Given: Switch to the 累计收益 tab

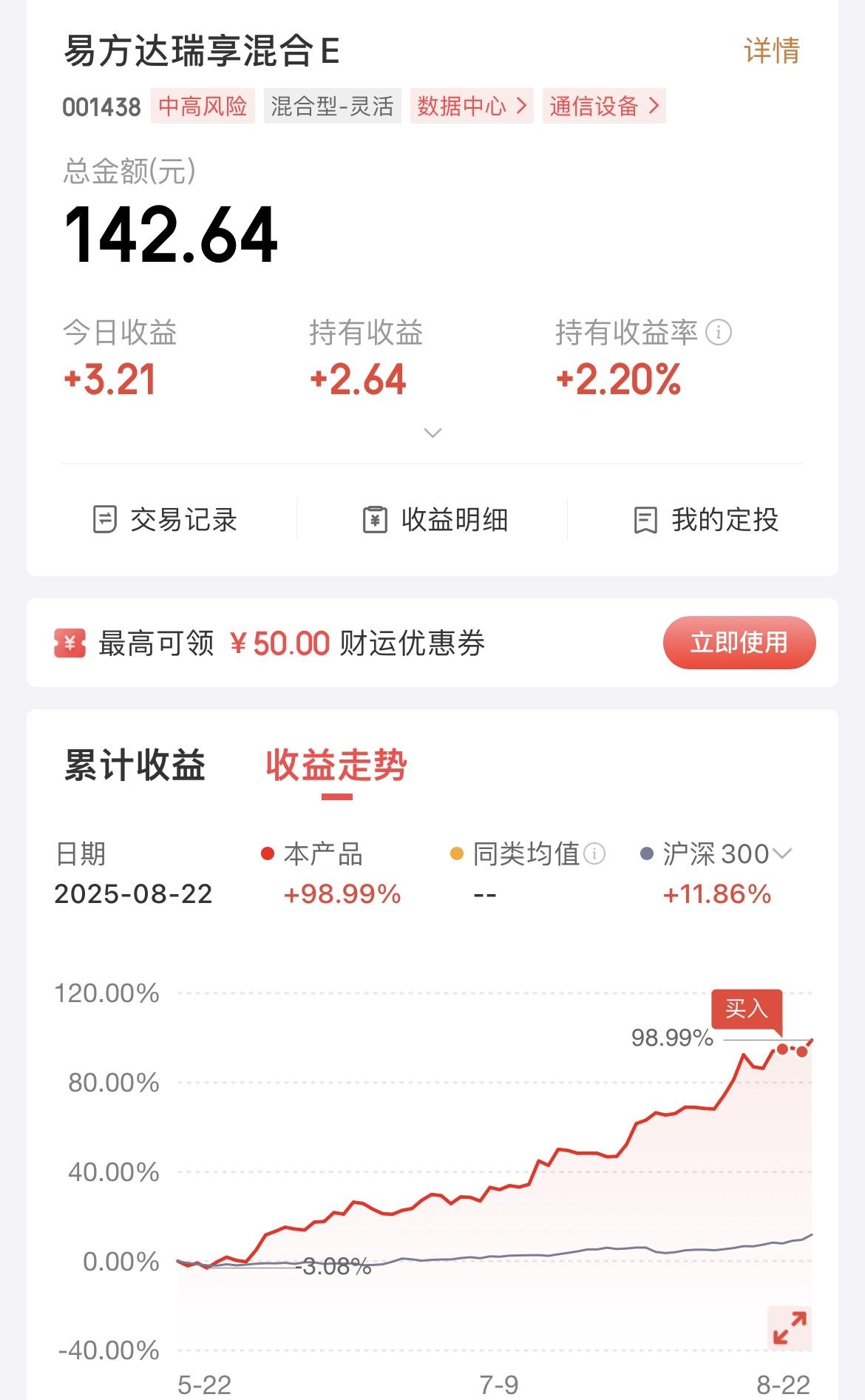Looking at the screenshot, I should coord(135,765).
